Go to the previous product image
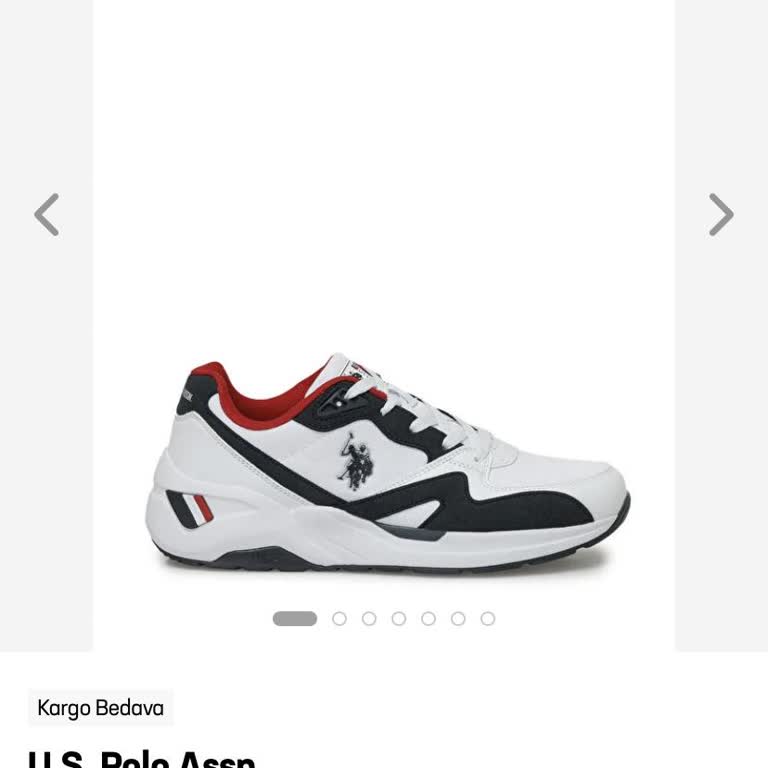Image resolution: width=768 pixels, height=768 pixels. pos(47,215)
